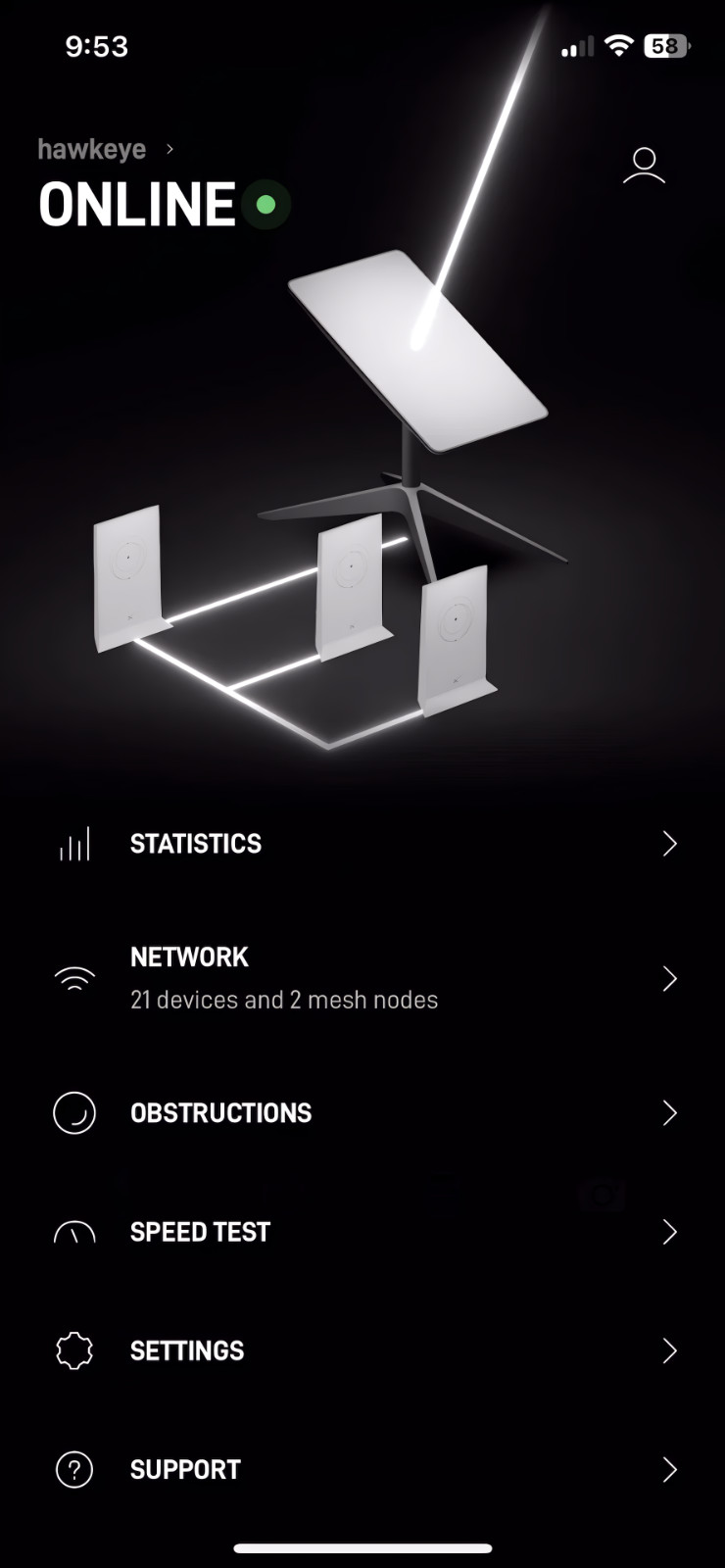Viewport: 725px width, 1568px height.
Task: Open the account profile icon
Action: pyautogui.click(x=644, y=167)
